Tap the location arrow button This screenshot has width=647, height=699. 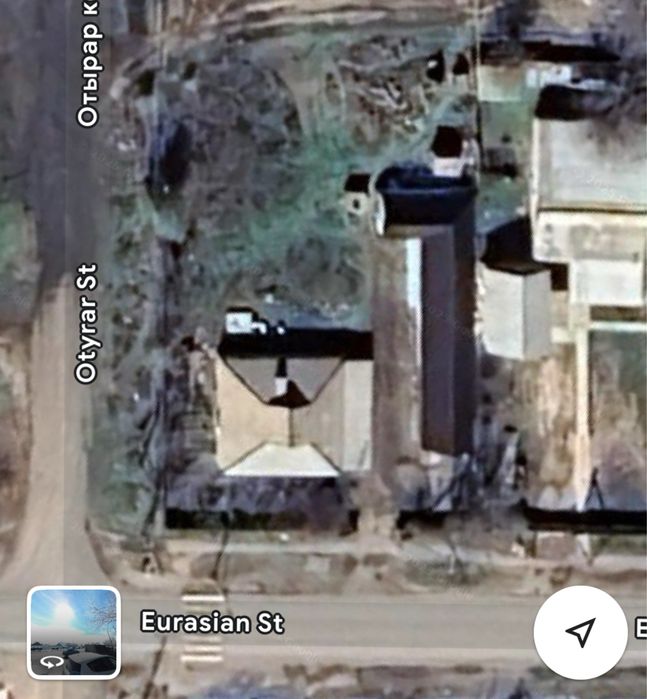(x=580, y=632)
